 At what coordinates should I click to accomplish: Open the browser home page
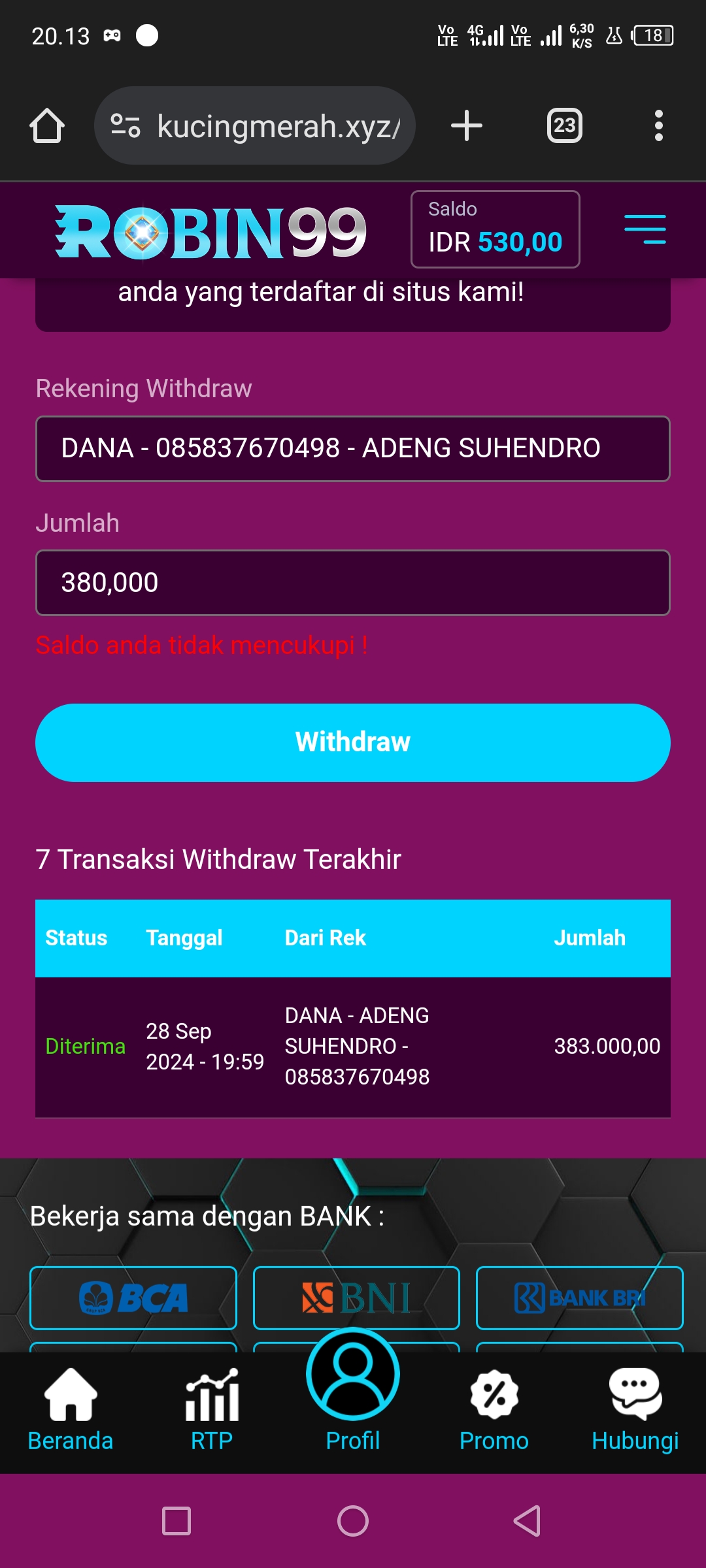coord(47,125)
